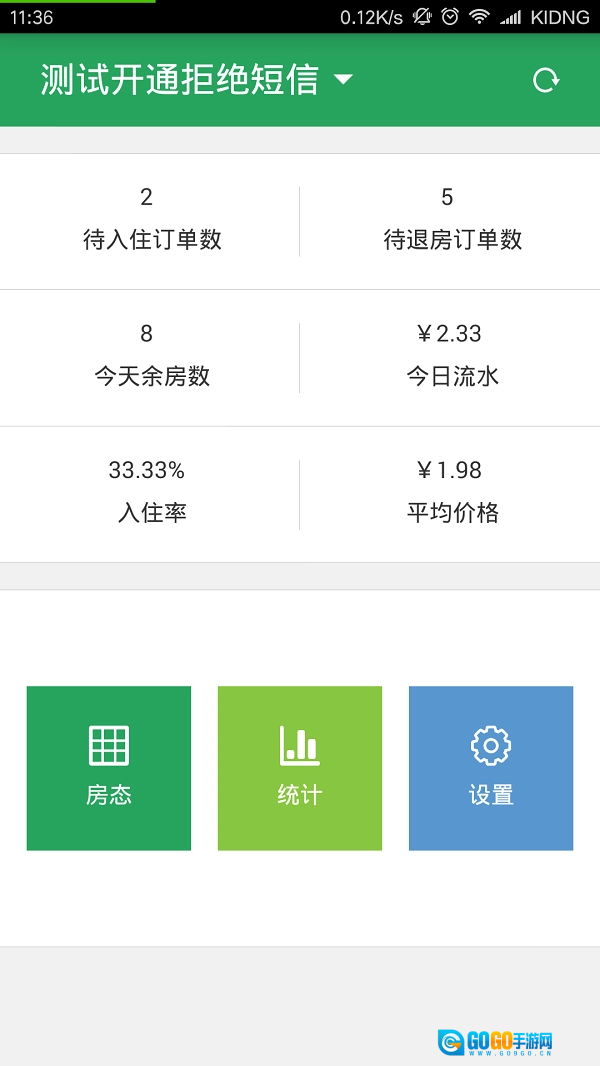
Task: Open the 房态 room status tile
Action: tap(109, 768)
